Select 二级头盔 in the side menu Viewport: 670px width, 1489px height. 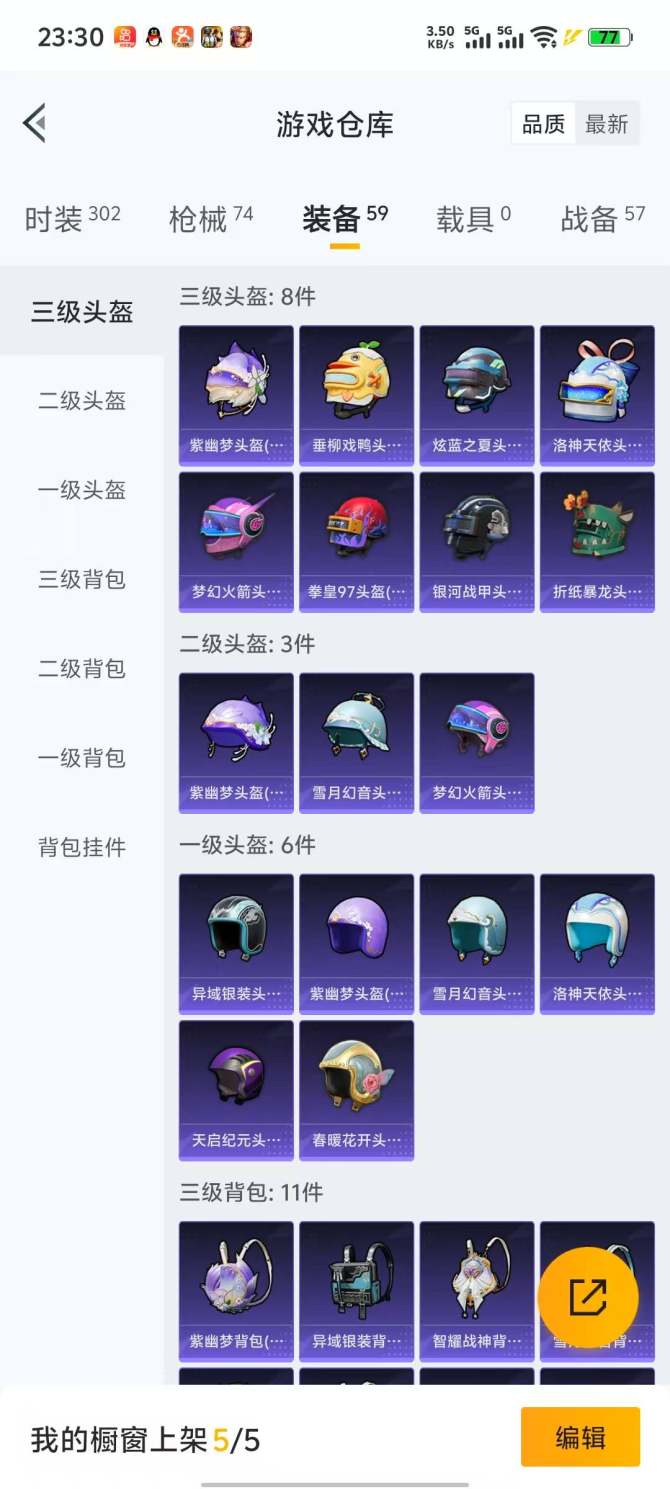tap(82, 401)
